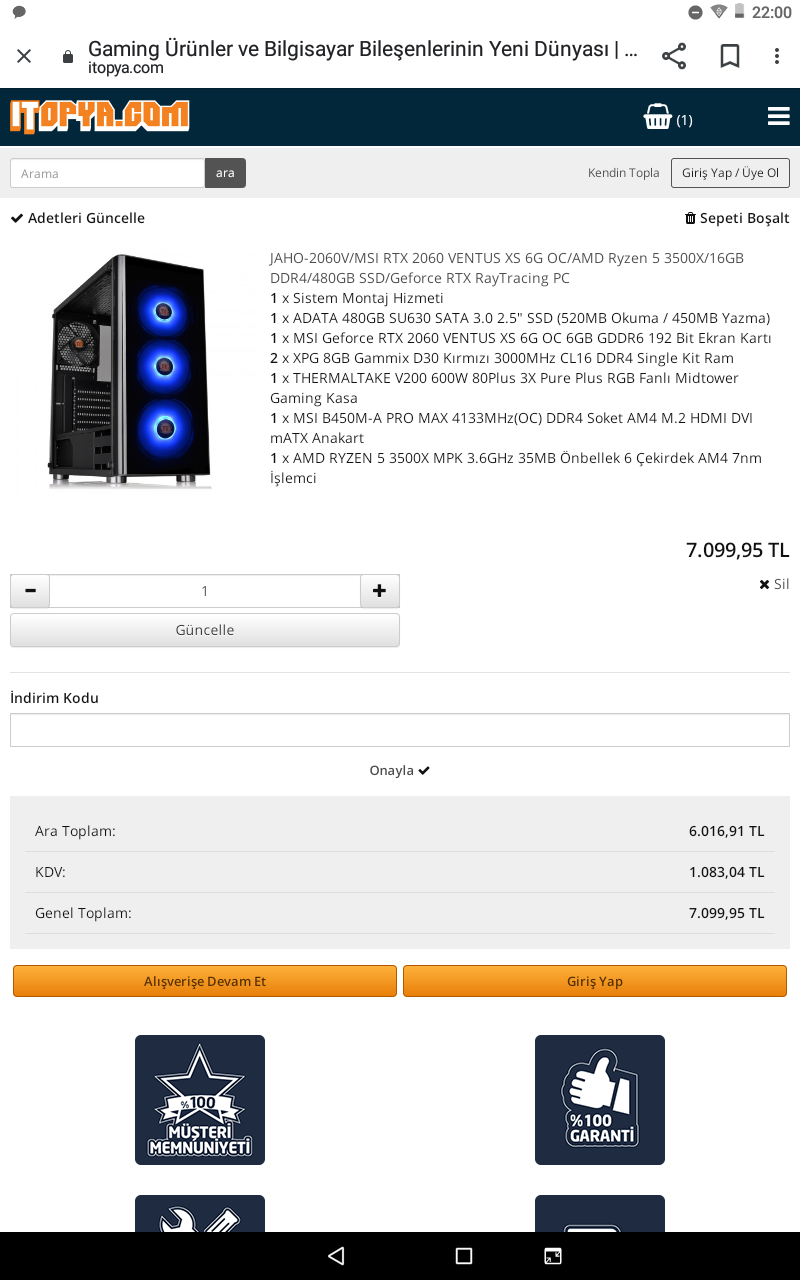Increase quantity with the plus button
Screen dimensions: 800x1280
379,591
